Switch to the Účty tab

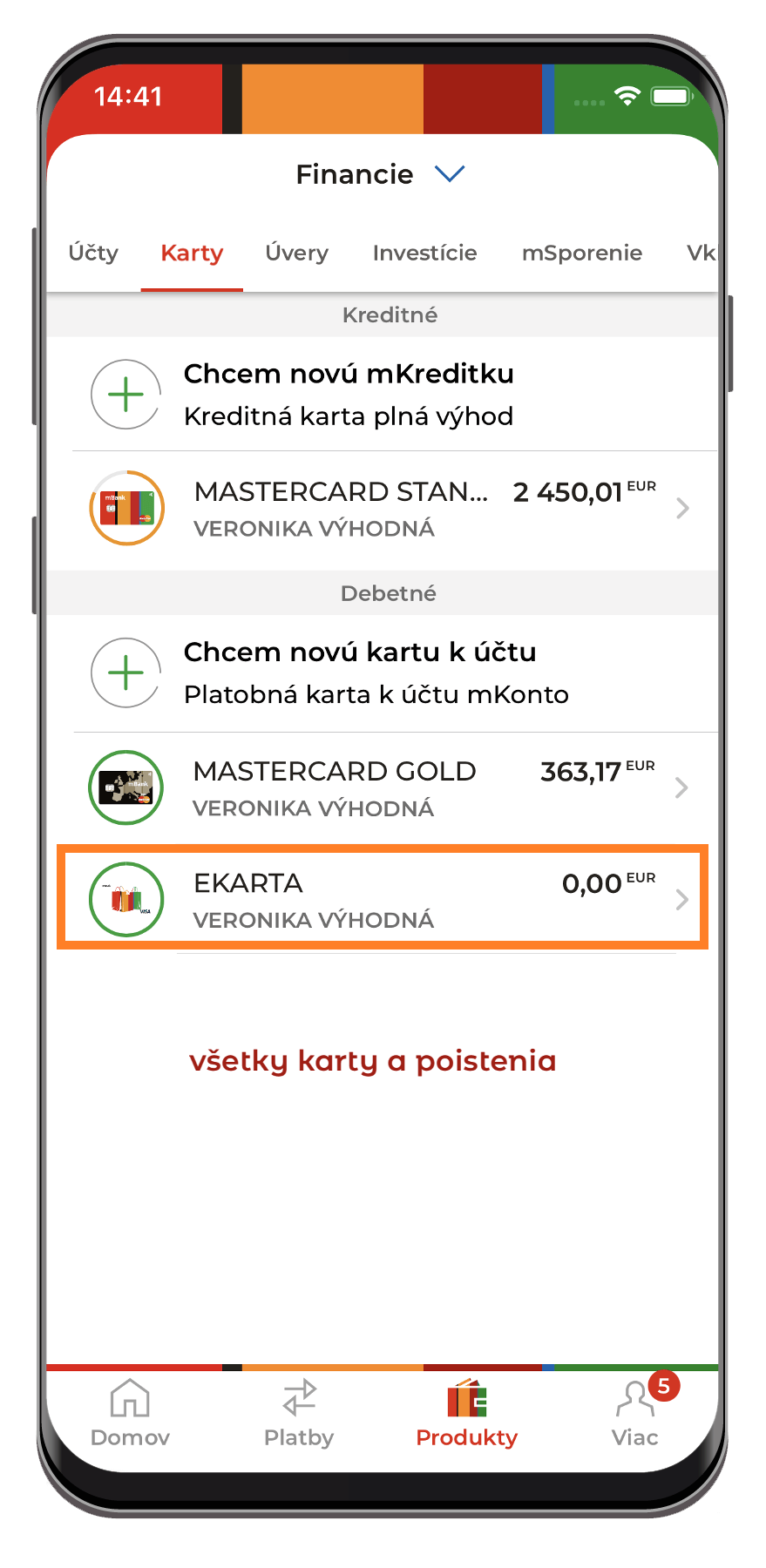[93, 253]
